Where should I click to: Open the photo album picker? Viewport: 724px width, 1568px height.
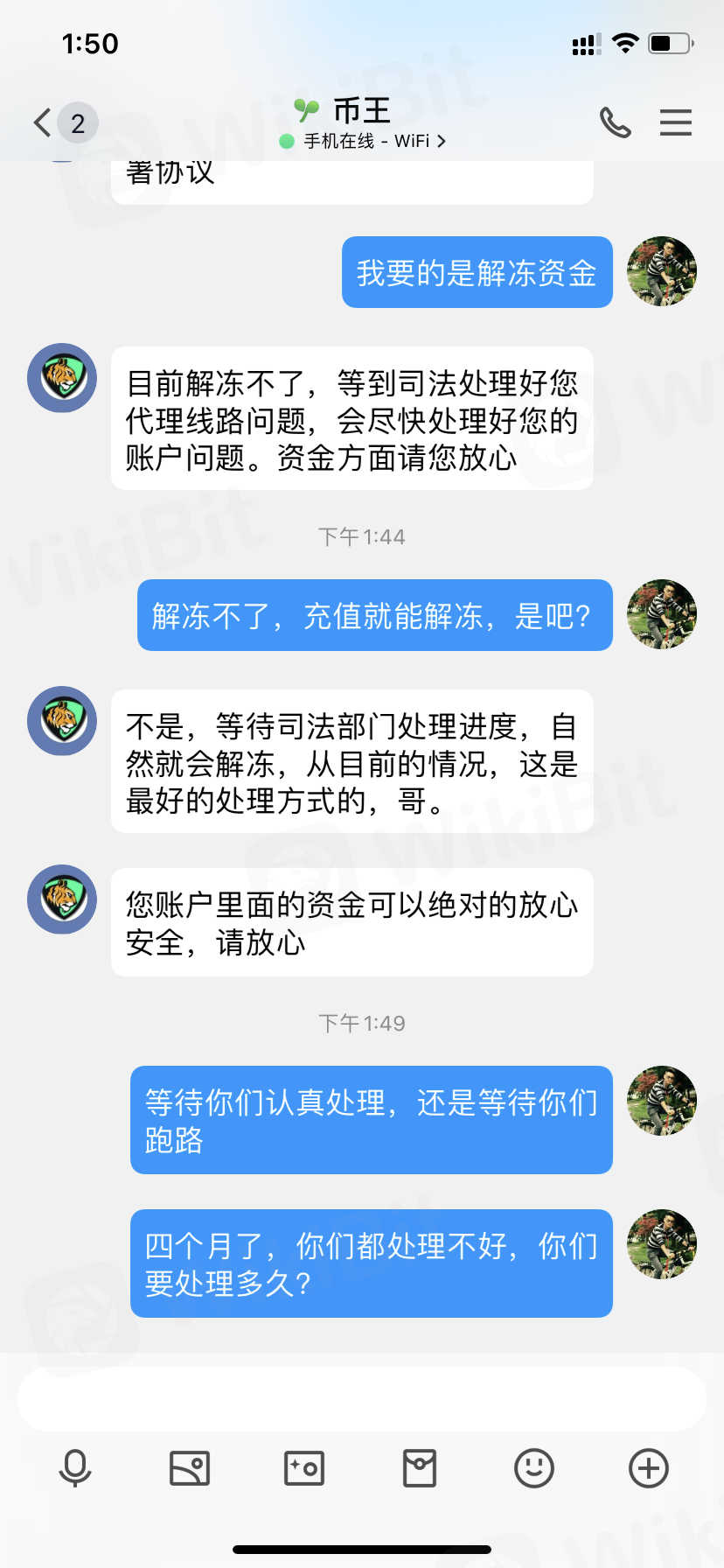[x=190, y=1468]
